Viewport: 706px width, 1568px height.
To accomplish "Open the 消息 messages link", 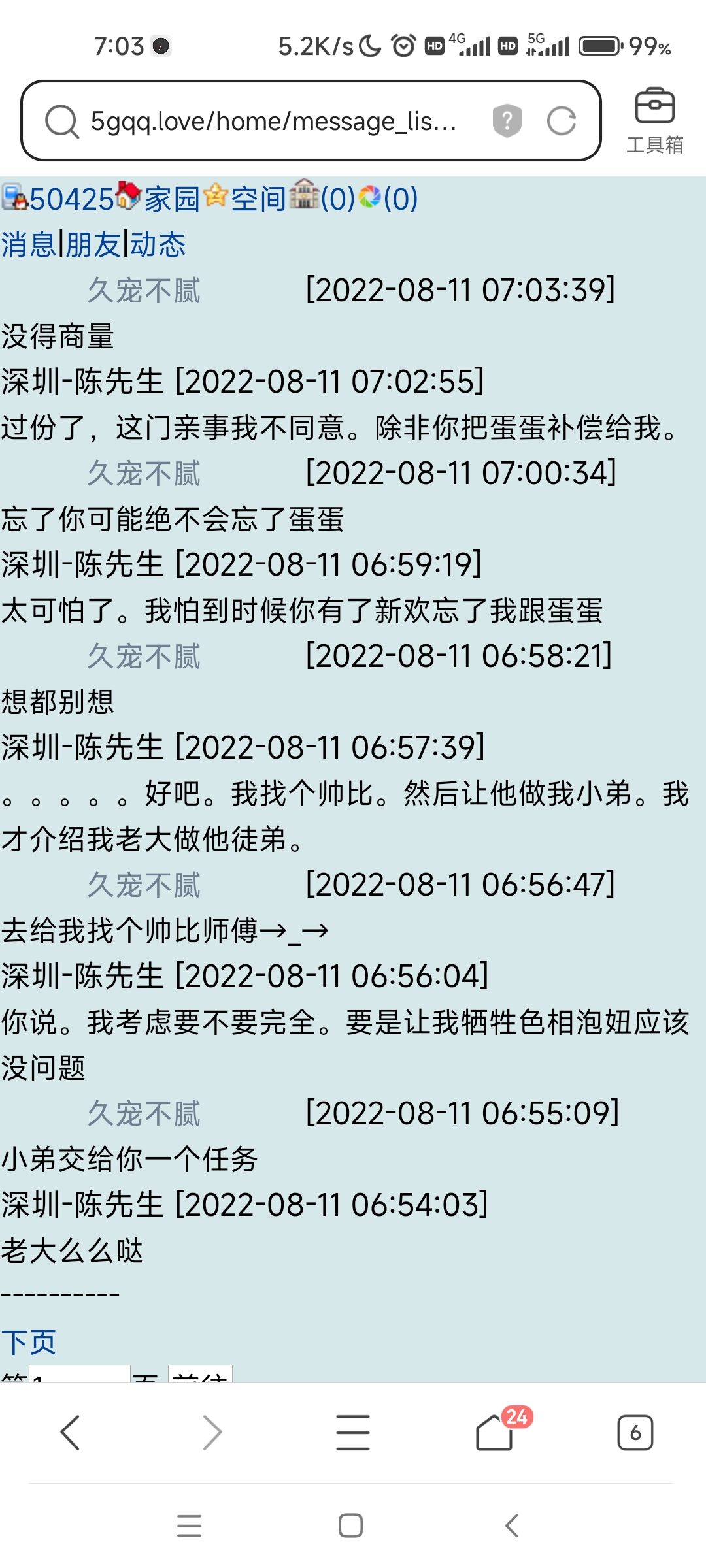I will click(x=29, y=243).
